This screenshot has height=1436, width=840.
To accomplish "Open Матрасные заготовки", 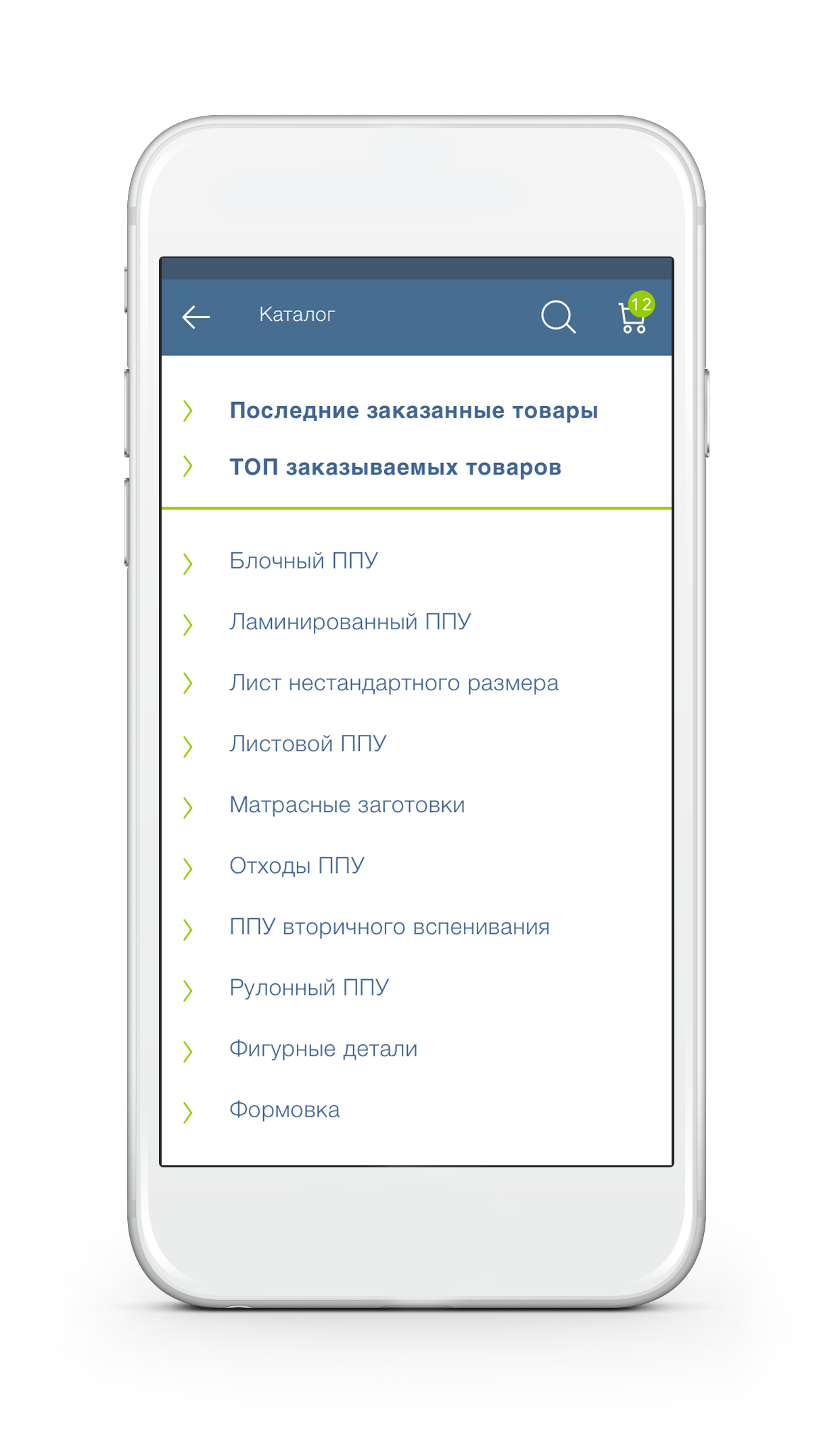I will click(x=347, y=805).
